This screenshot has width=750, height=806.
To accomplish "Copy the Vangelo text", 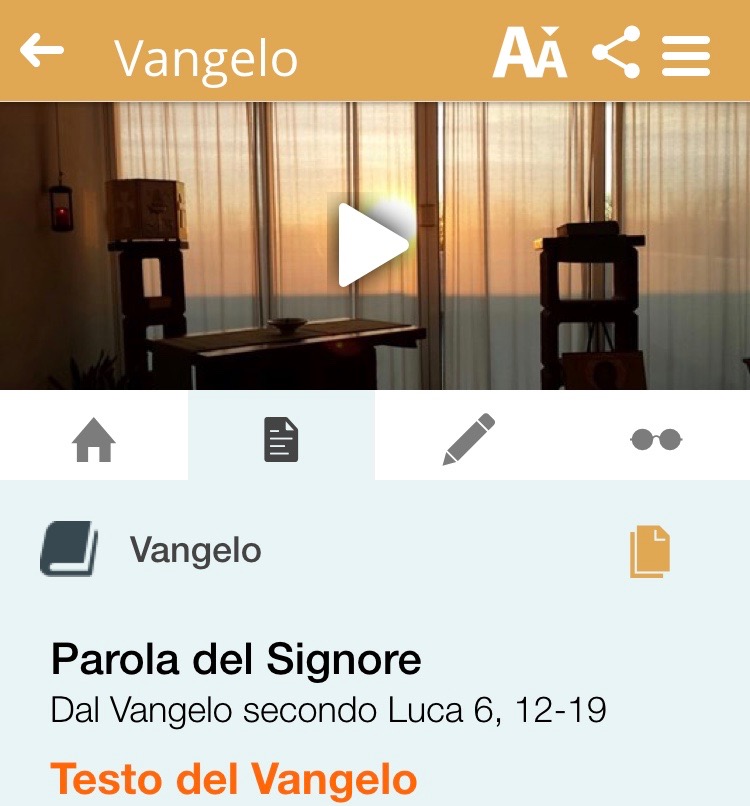I will pos(649,552).
